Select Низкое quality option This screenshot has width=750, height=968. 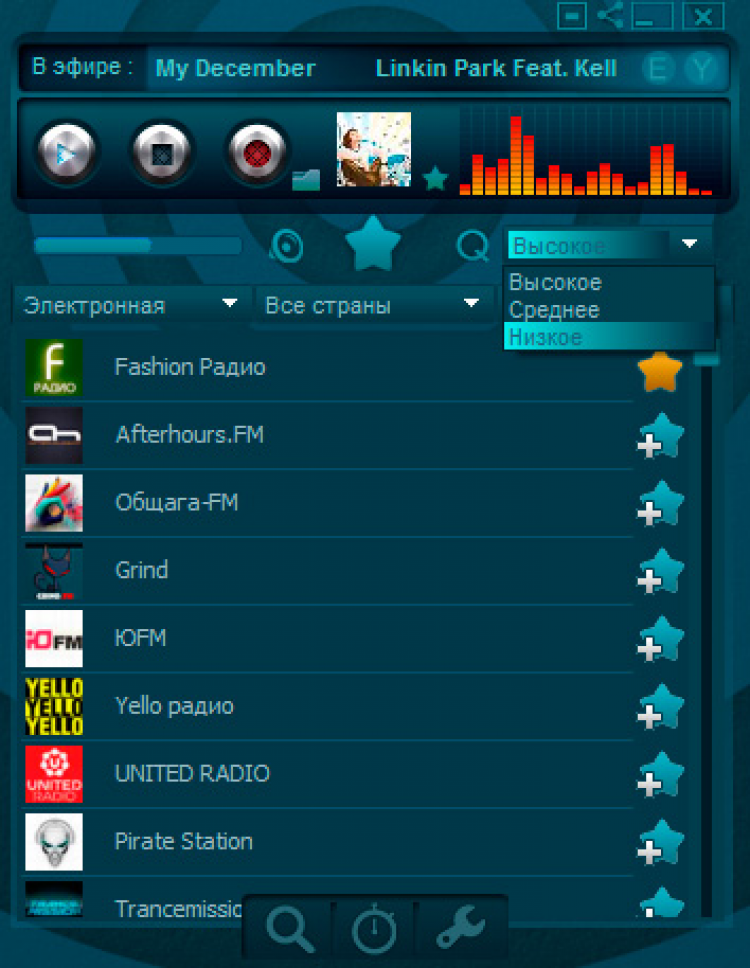546,338
